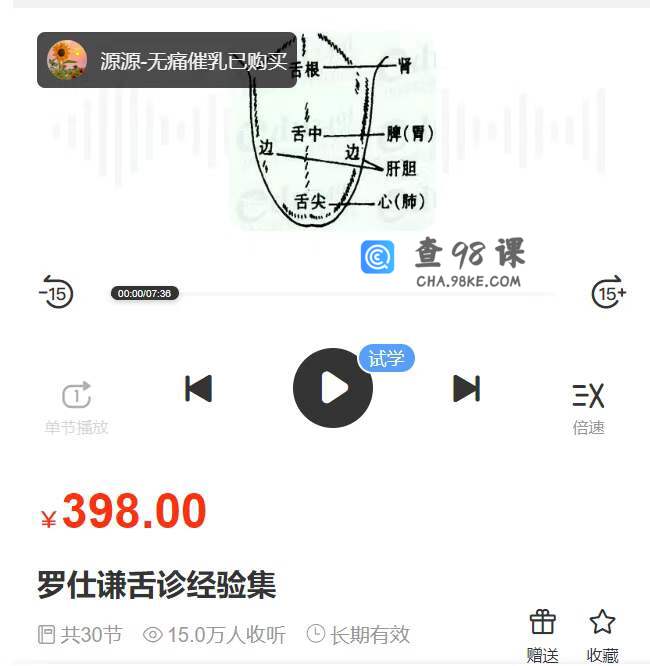The width and height of the screenshot is (650, 666).
Task: Skip forward 15 seconds
Action: pos(608,293)
